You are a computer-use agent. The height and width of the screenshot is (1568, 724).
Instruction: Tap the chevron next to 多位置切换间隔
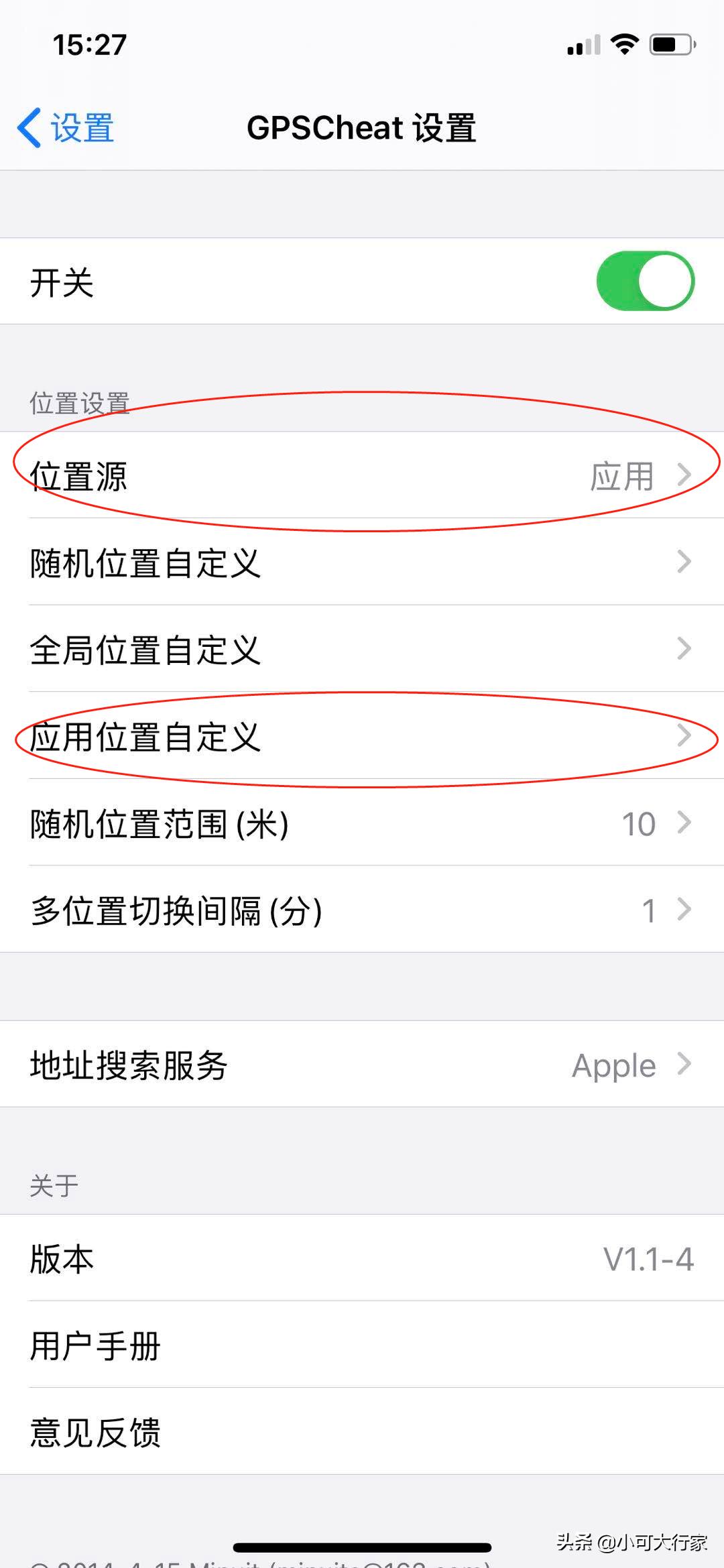684,910
